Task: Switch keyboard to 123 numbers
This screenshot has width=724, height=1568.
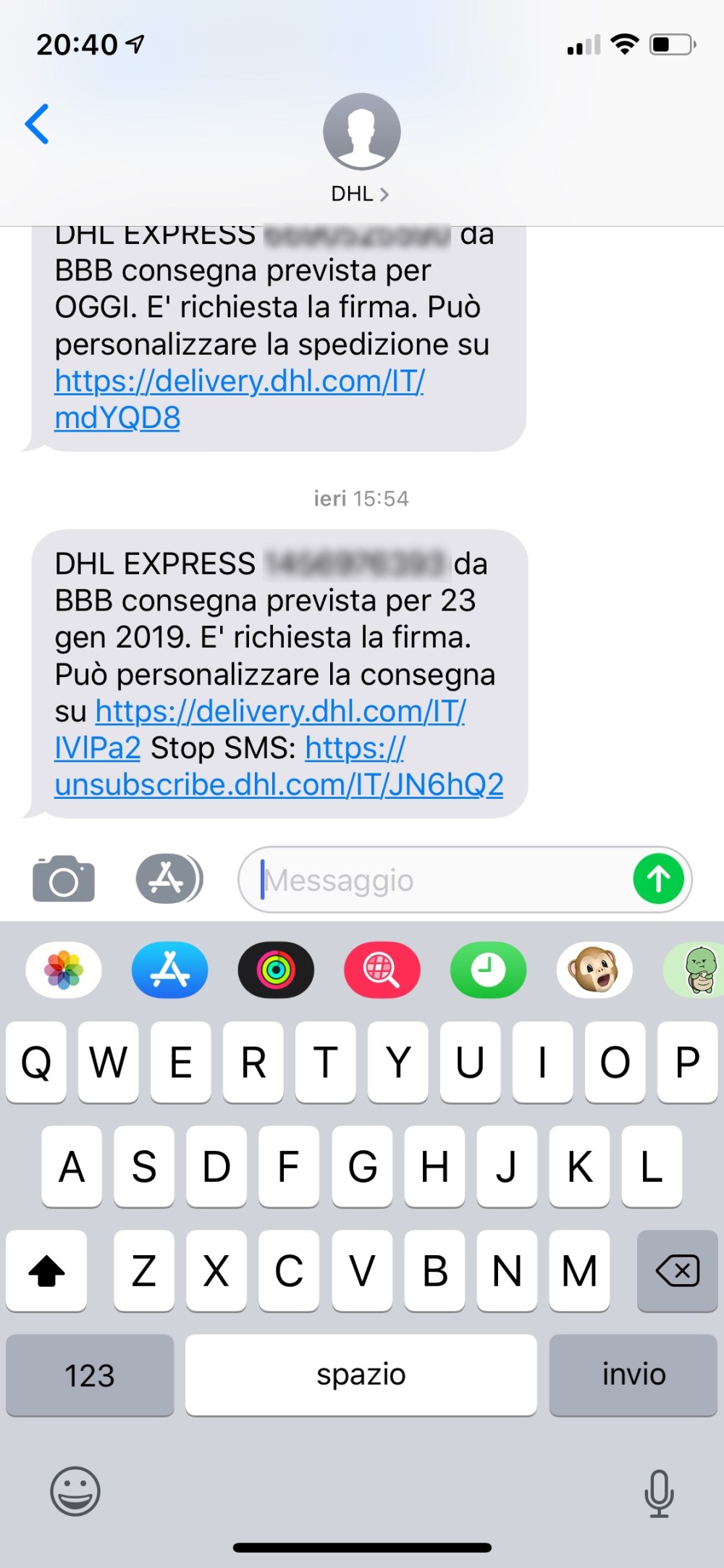Action: click(x=90, y=1375)
